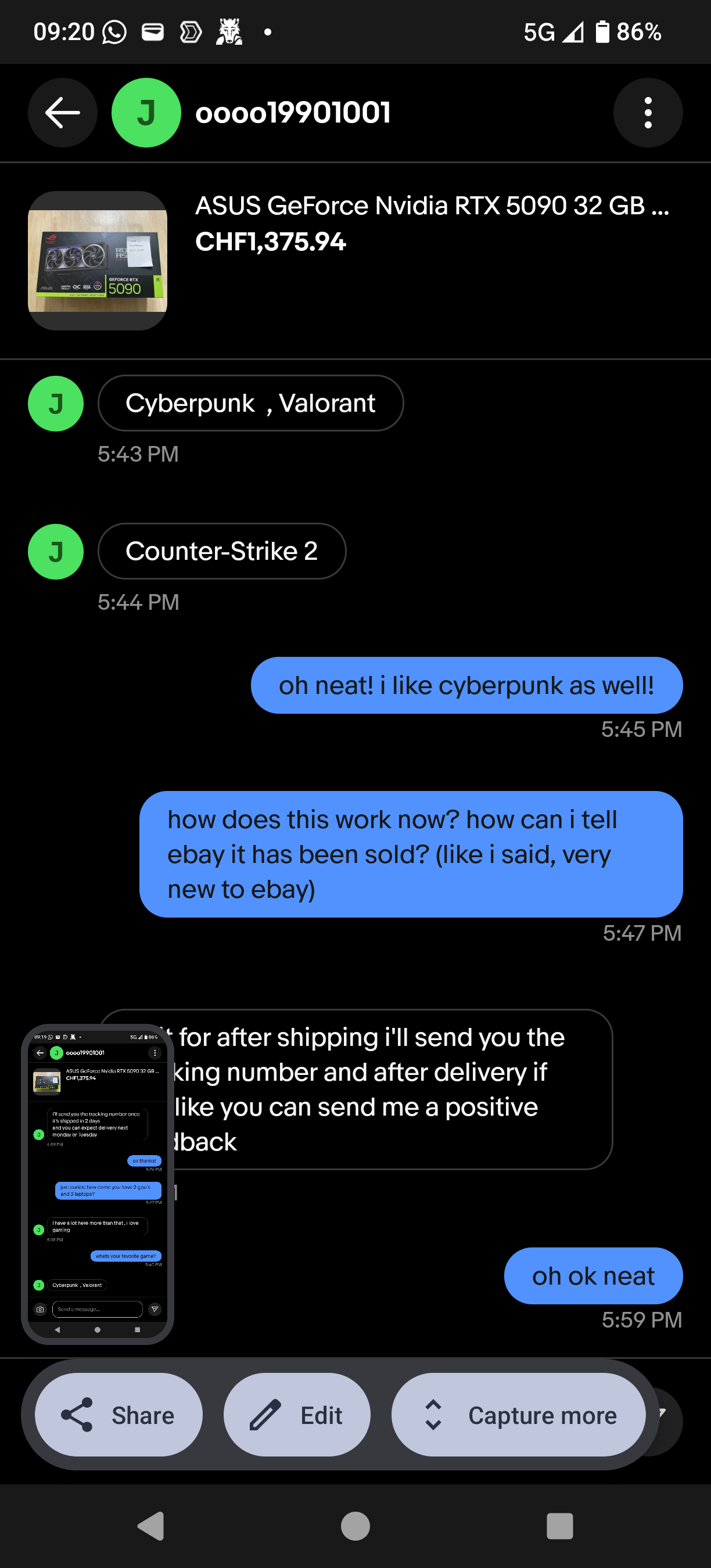Screen dimensions: 711x1568
Task: Tap the system back button
Action: pos(151,1526)
